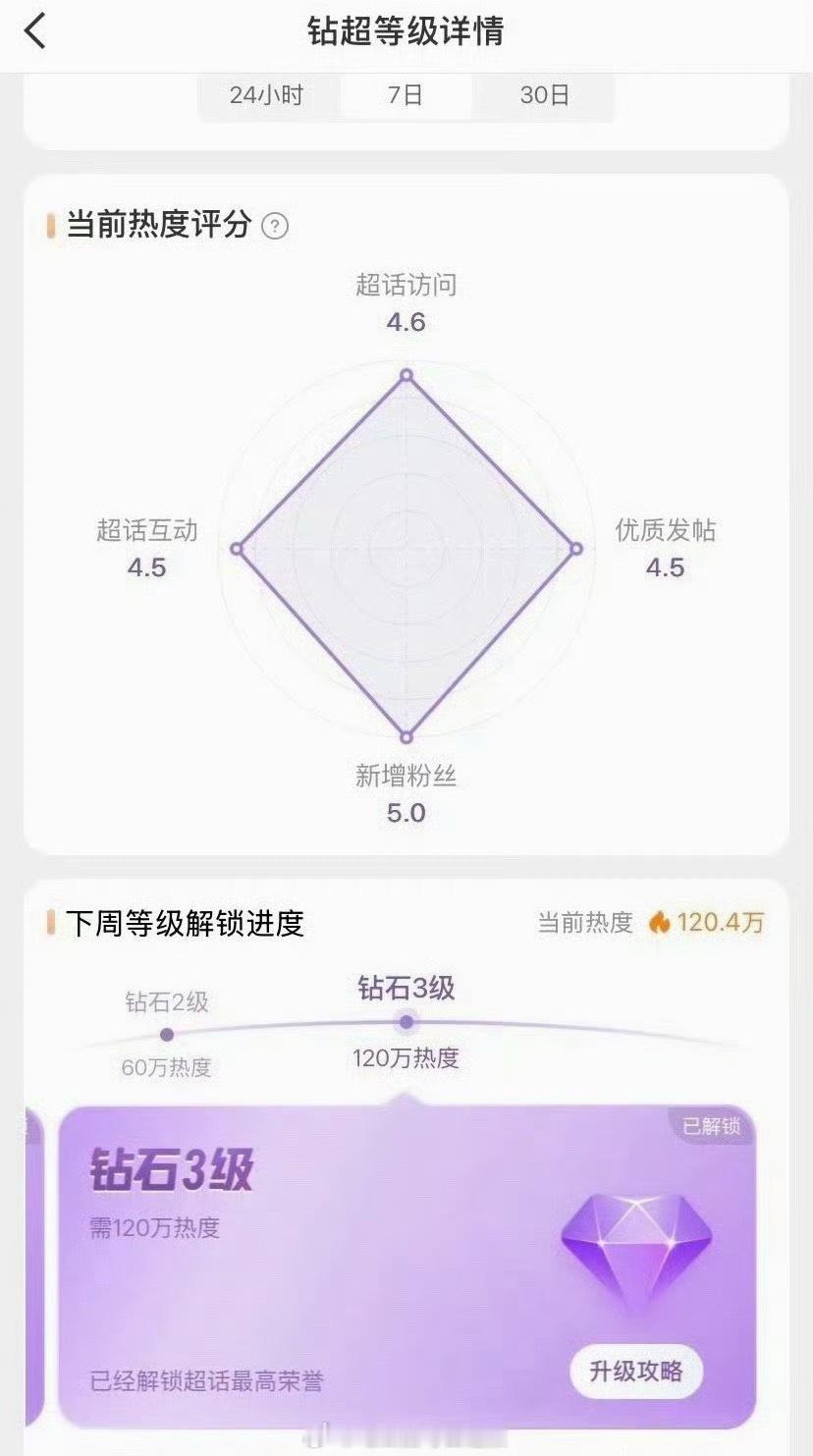
Task: Toggle the 7日 time range
Action: click(406, 95)
